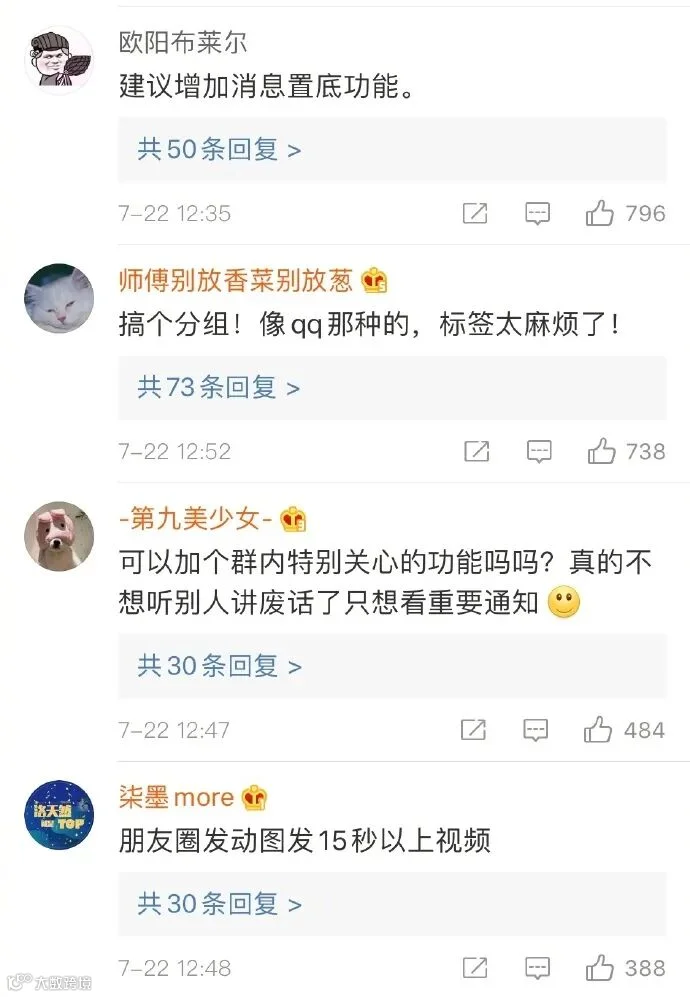
Task: Comment on 师傅别放香菜别放葱's post
Action: pos(539,451)
